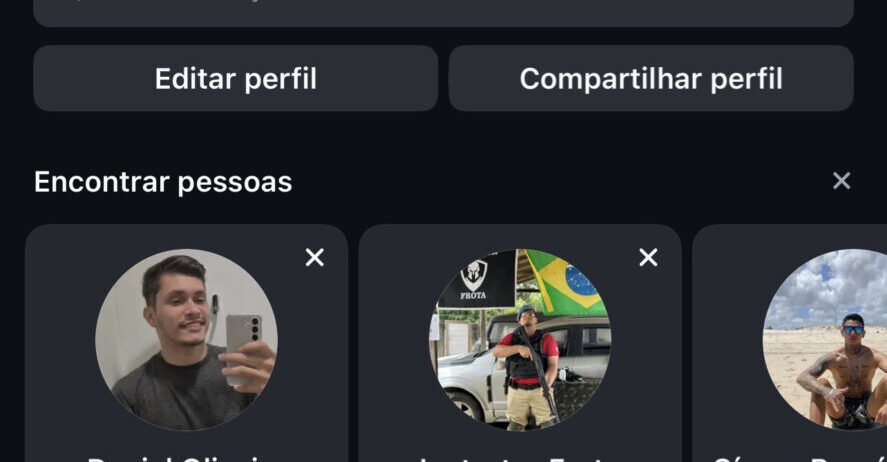887x462 pixels.
Task: Open the suggested profile with the Brazil flag photo
Action: pos(520,340)
